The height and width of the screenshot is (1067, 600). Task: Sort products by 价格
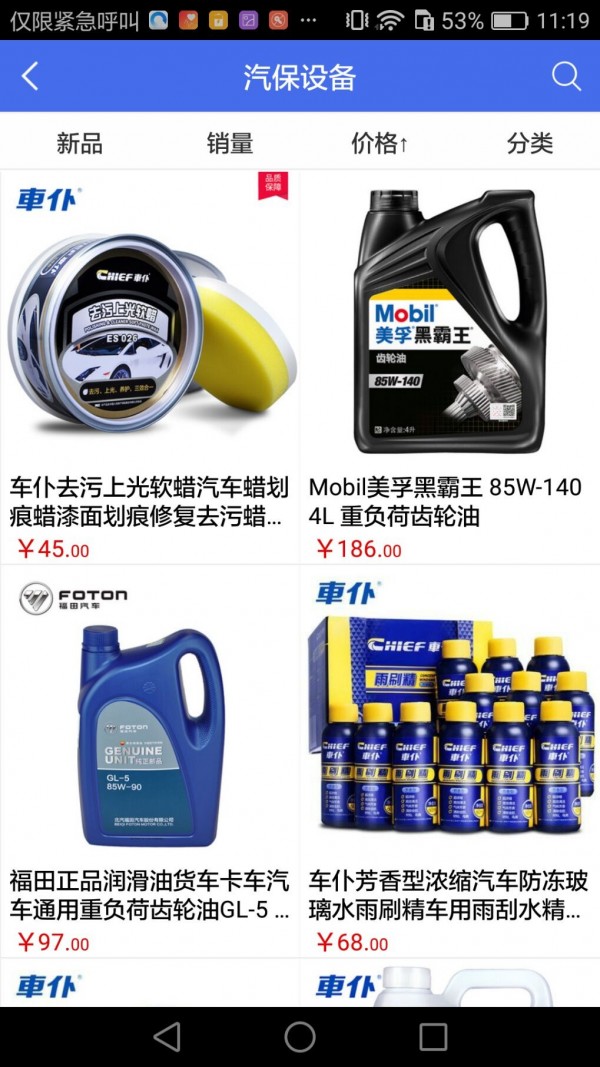pos(379,144)
